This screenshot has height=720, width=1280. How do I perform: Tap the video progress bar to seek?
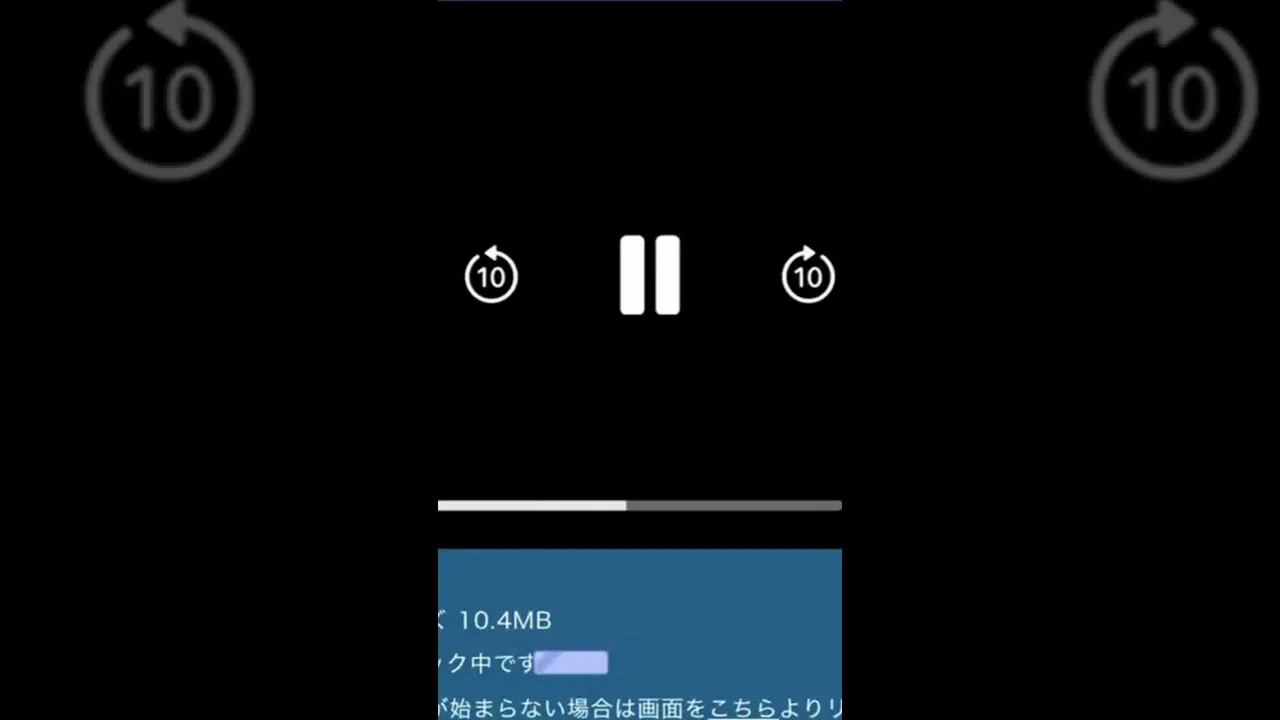click(640, 506)
